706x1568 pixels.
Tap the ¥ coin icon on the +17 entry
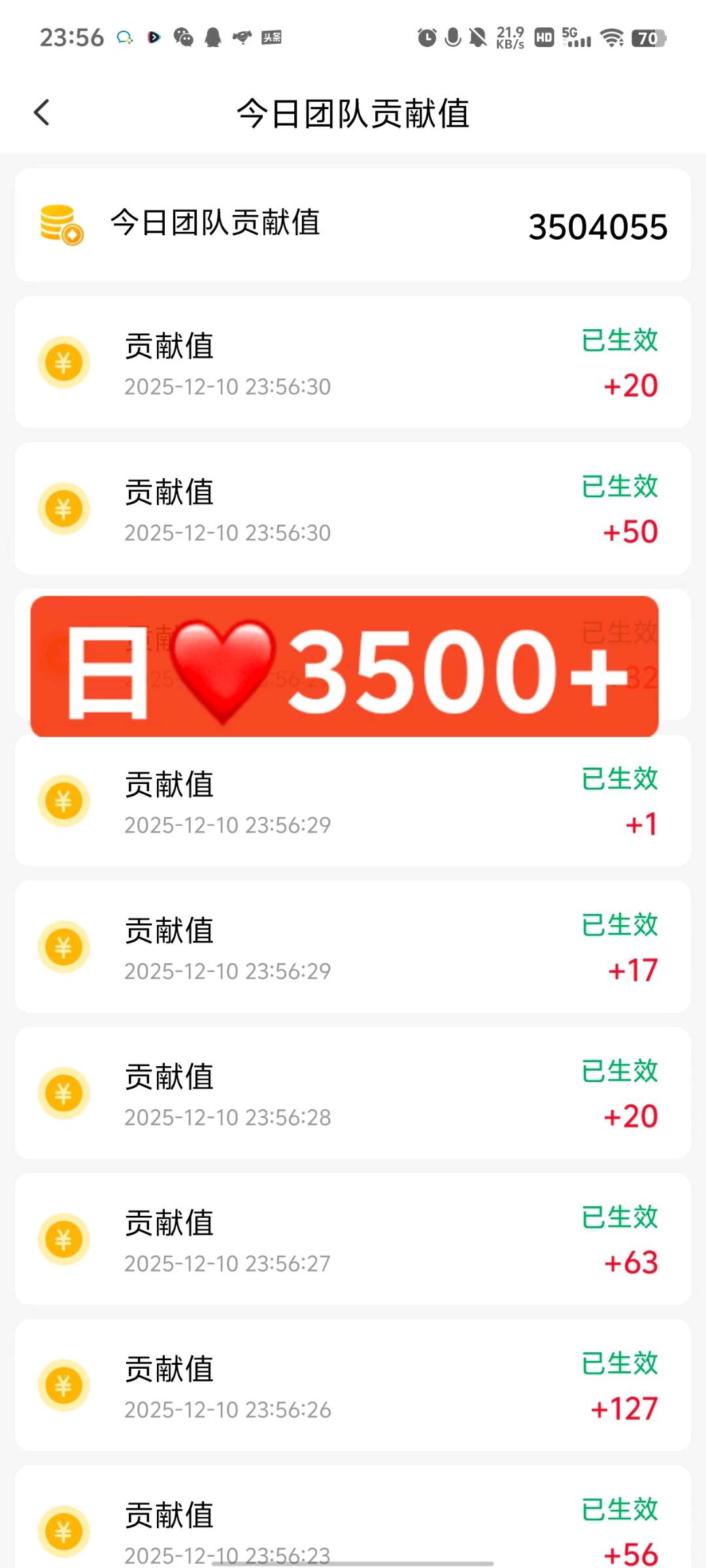pos(63,947)
